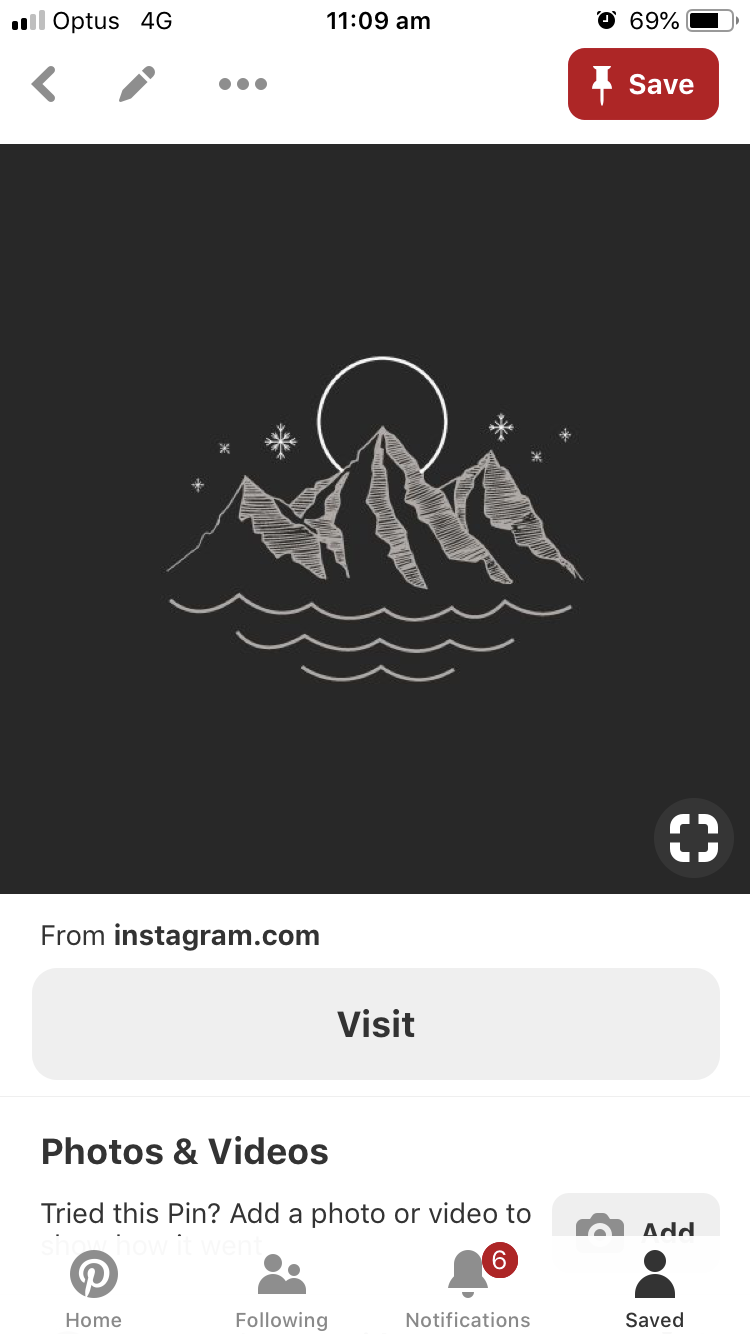Switch to the Home tab
750x1334 pixels.
pos(93,1290)
